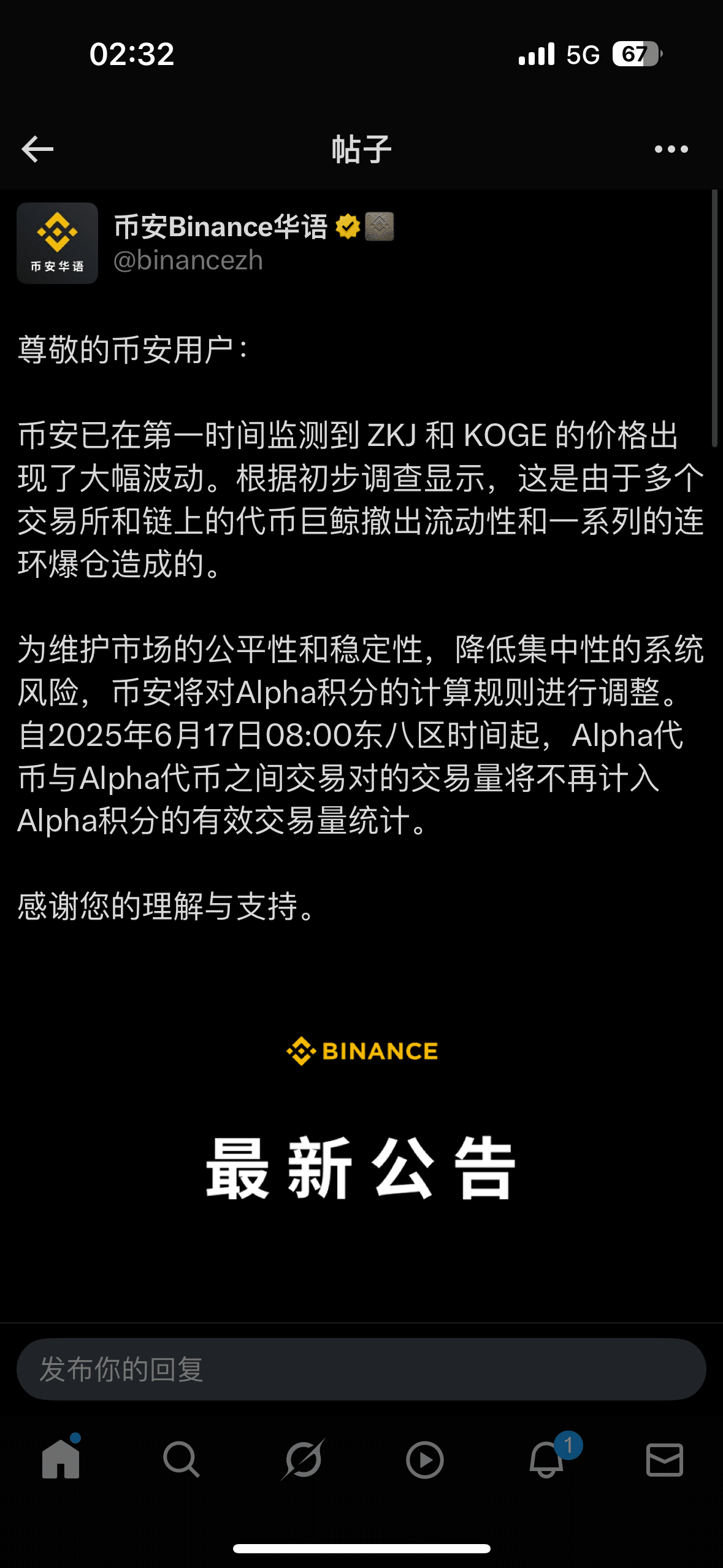Open the notifications bell tab
Image resolution: width=723 pixels, height=1568 pixels.
coord(546,1459)
